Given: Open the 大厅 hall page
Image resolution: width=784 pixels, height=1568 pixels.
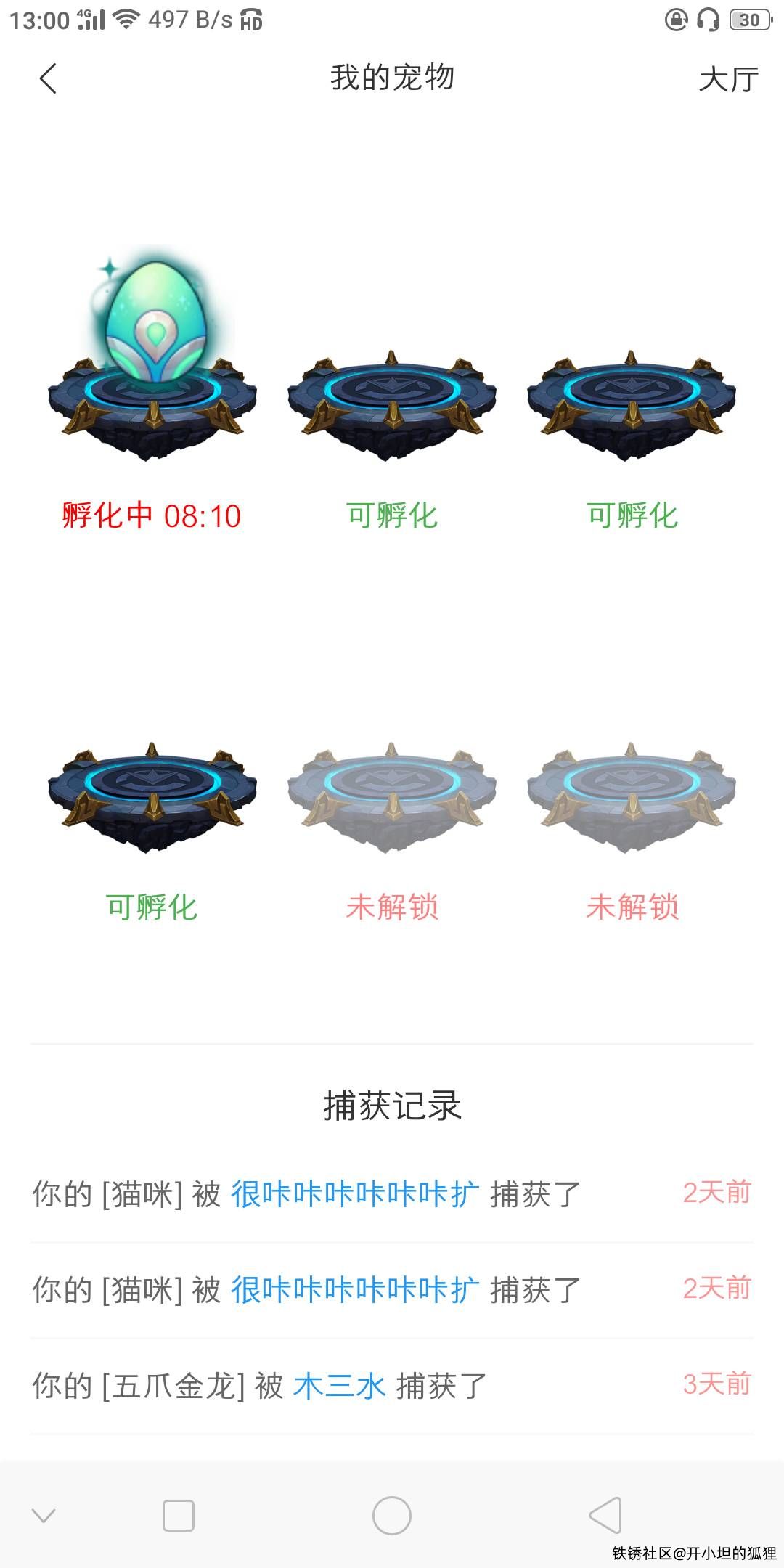Looking at the screenshot, I should [728, 79].
